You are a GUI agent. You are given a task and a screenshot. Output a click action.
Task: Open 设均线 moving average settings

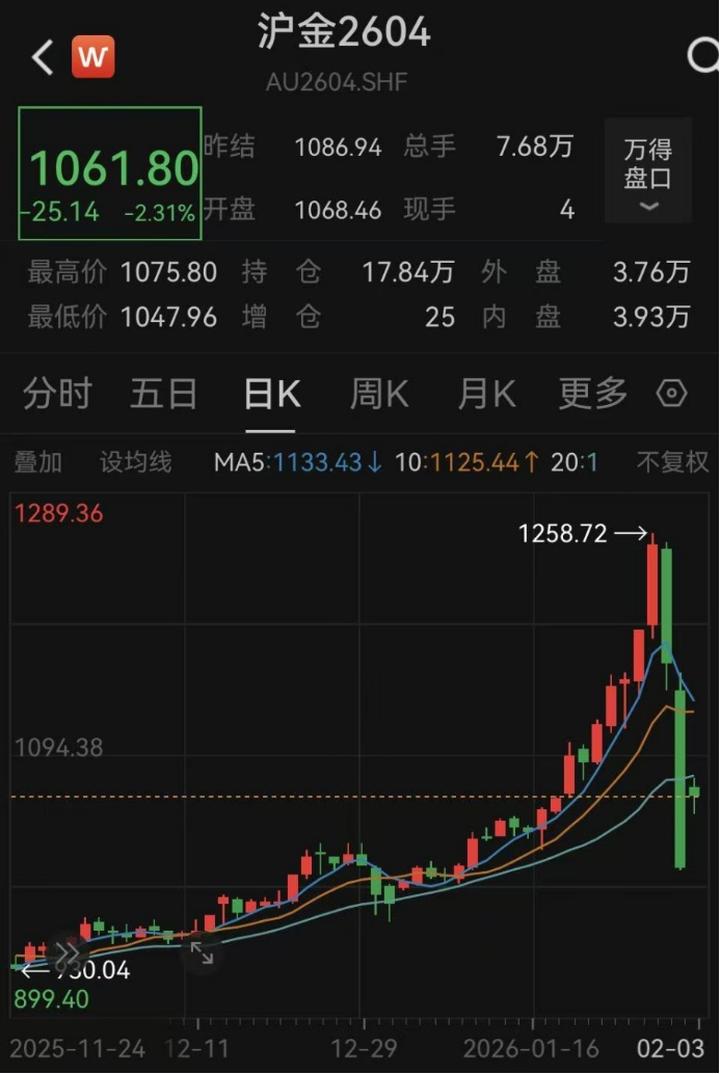136,462
